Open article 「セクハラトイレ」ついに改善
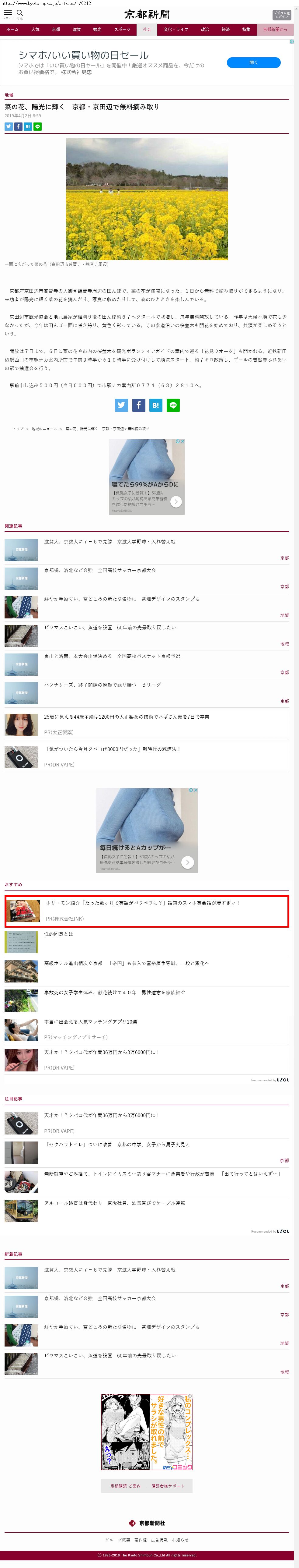This screenshot has width=299, height=1568. coord(117,1144)
